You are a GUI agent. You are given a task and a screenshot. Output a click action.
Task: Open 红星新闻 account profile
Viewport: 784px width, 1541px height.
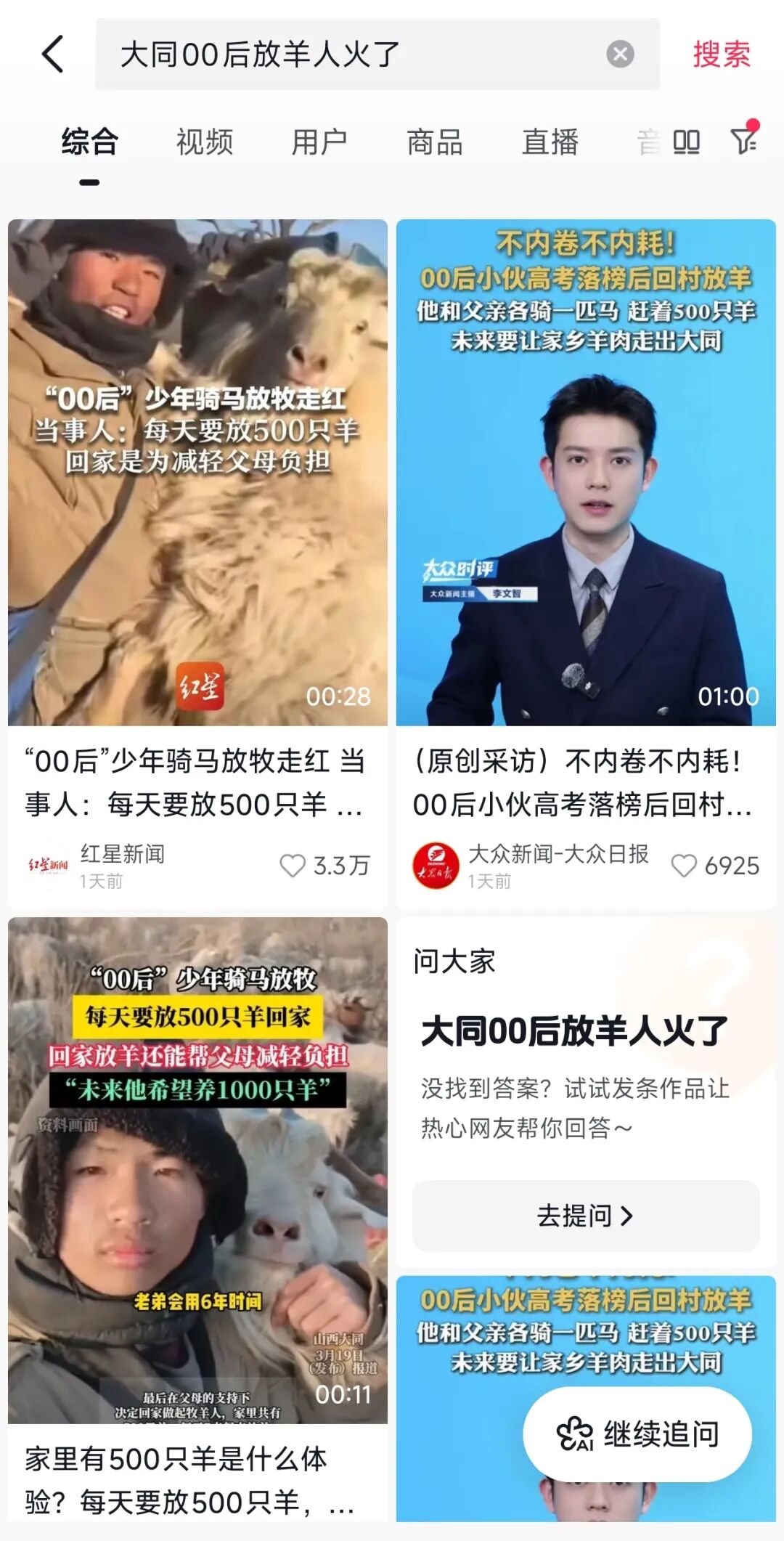click(48, 866)
